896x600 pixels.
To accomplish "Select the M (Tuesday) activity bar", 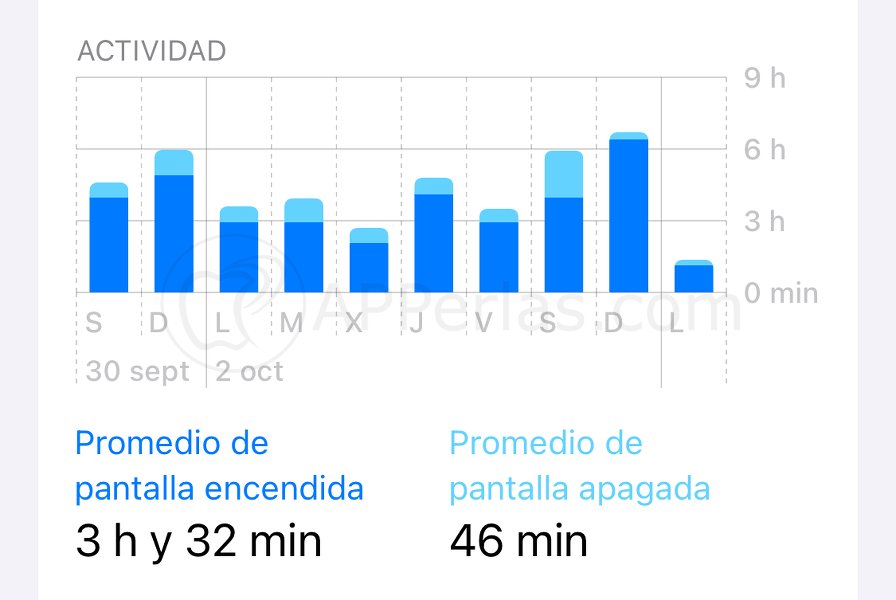I will (x=304, y=247).
